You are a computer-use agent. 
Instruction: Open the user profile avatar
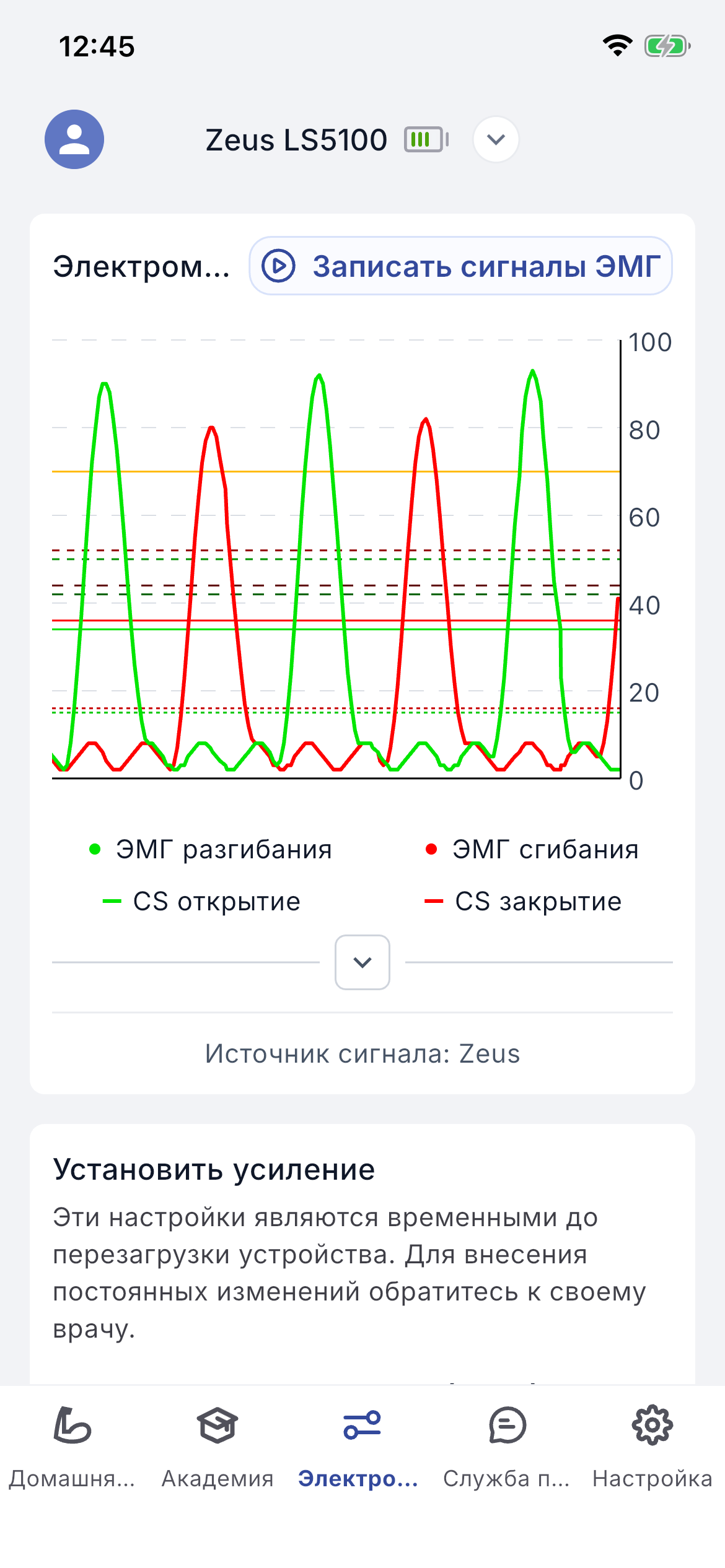click(x=74, y=139)
